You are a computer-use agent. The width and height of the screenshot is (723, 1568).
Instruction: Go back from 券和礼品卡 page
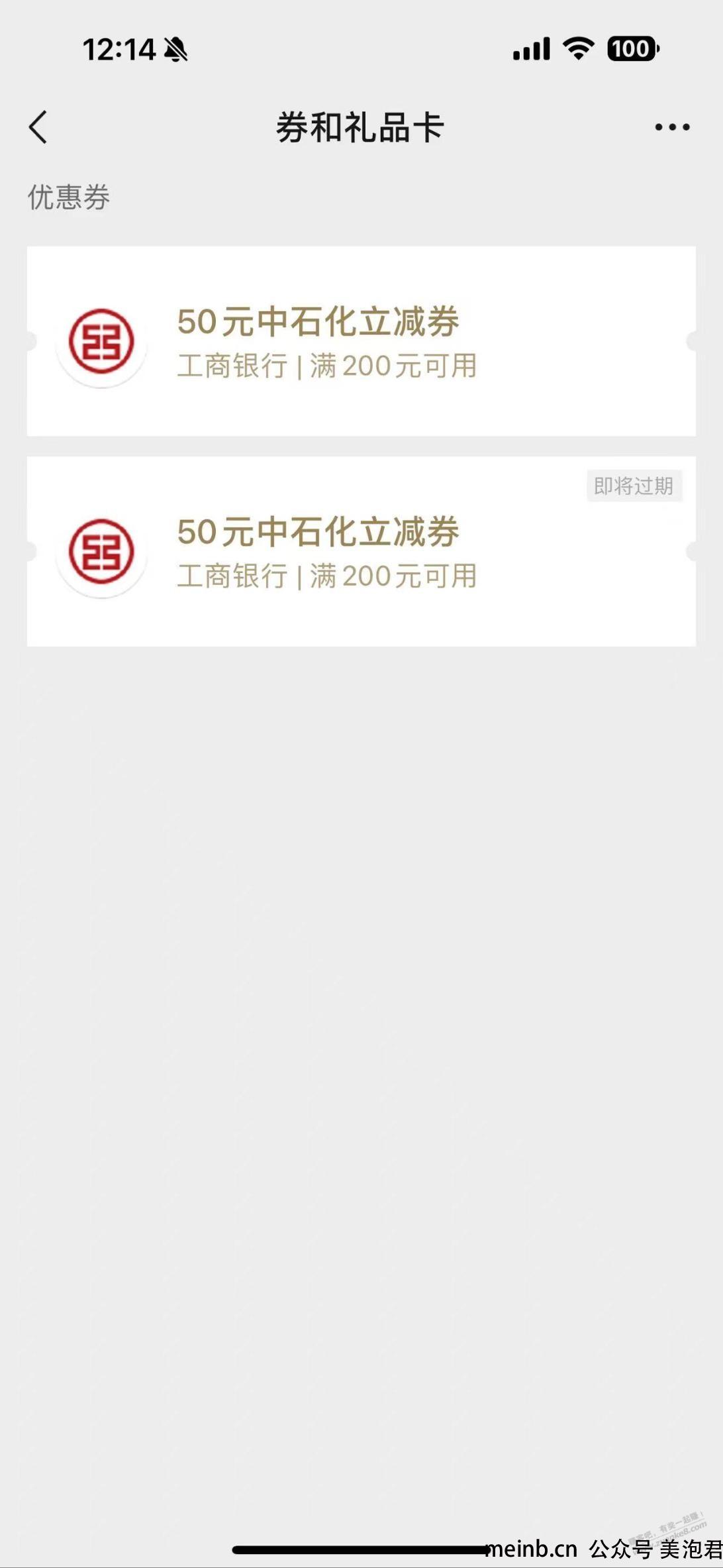[38, 127]
